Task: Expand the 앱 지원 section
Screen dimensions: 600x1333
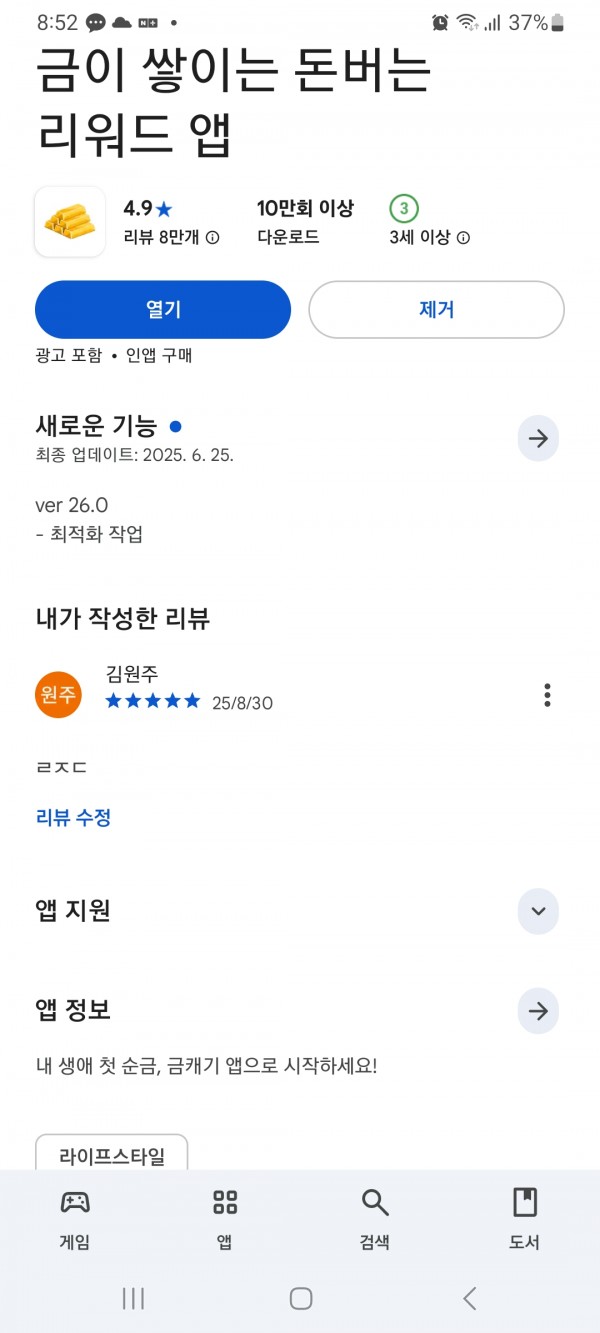Action: 538,911
